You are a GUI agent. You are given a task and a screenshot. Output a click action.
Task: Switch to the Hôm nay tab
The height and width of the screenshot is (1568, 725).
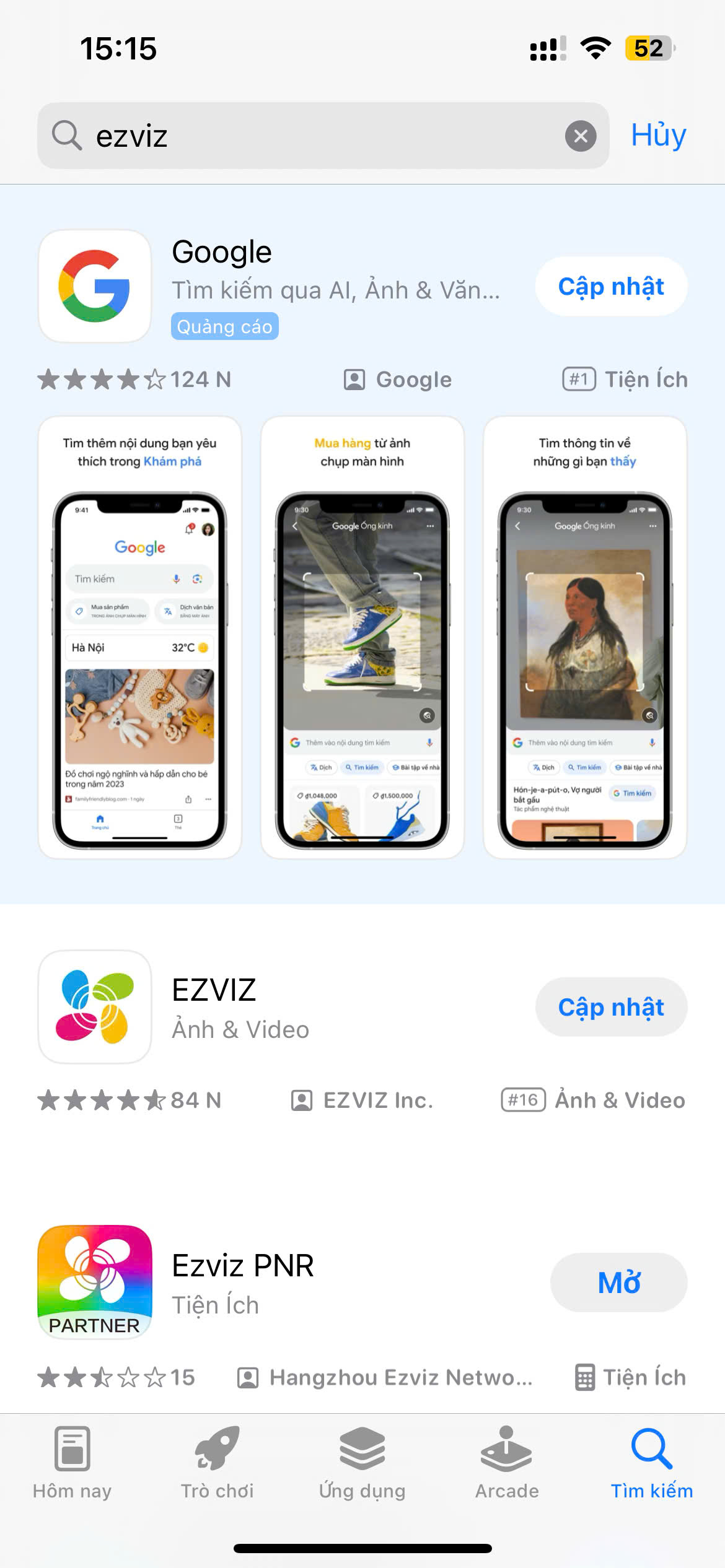(72, 1463)
